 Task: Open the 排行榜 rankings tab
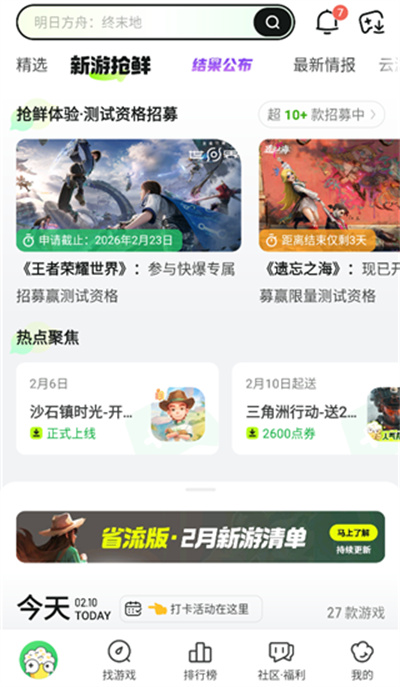coord(200,660)
